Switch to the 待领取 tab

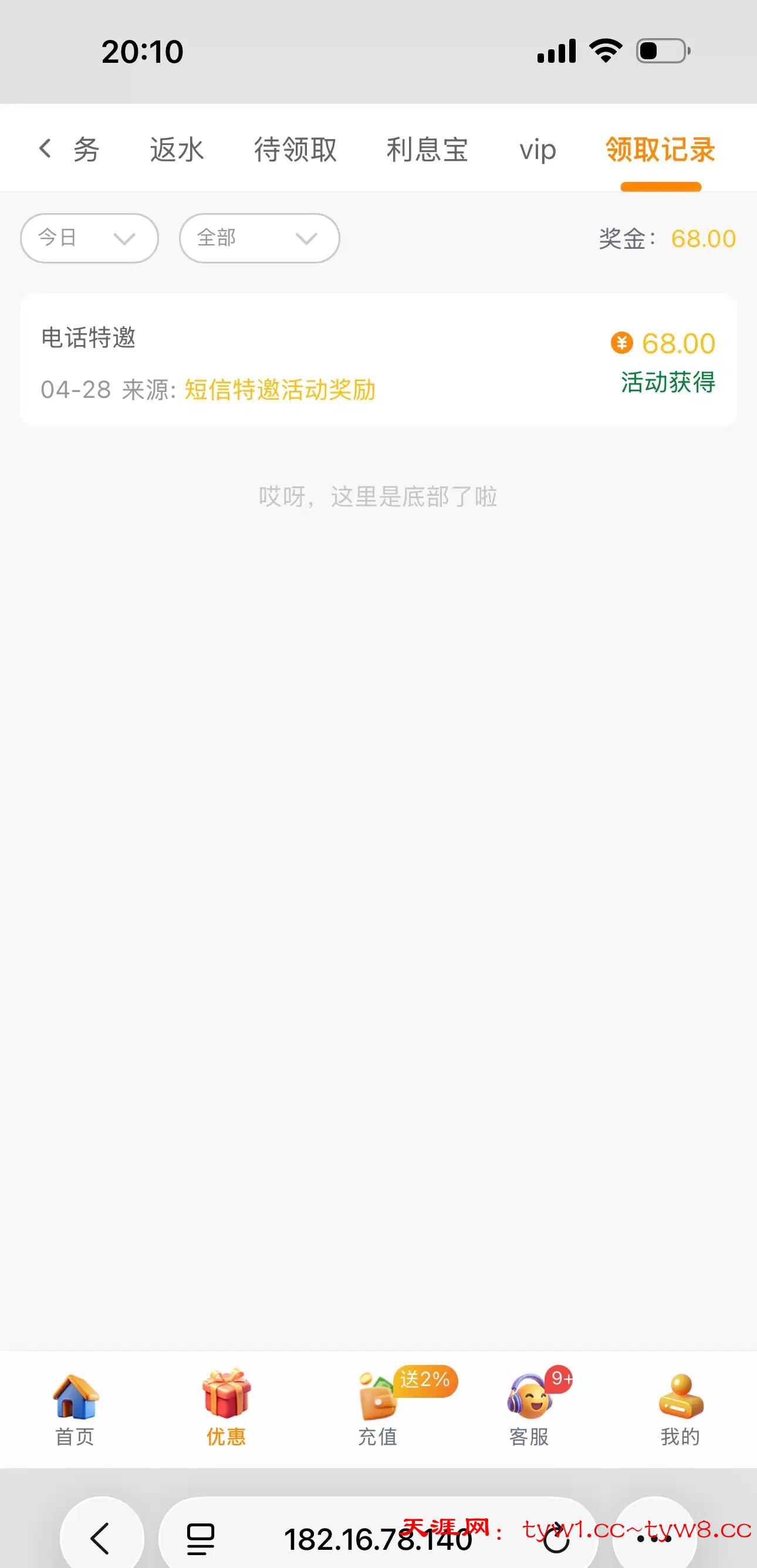tap(295, 149)
